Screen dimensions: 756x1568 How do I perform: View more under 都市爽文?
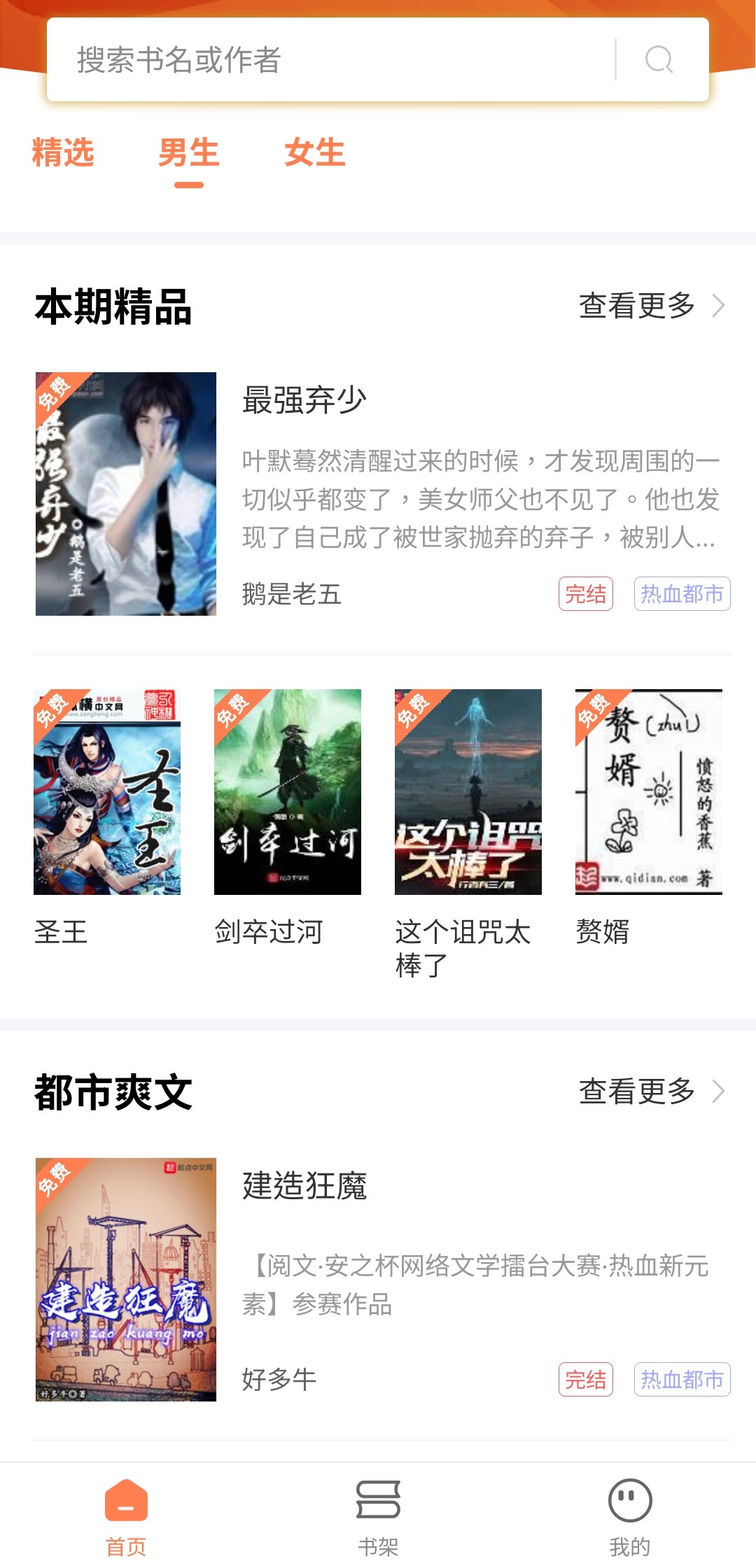[x=651, y=1092]
